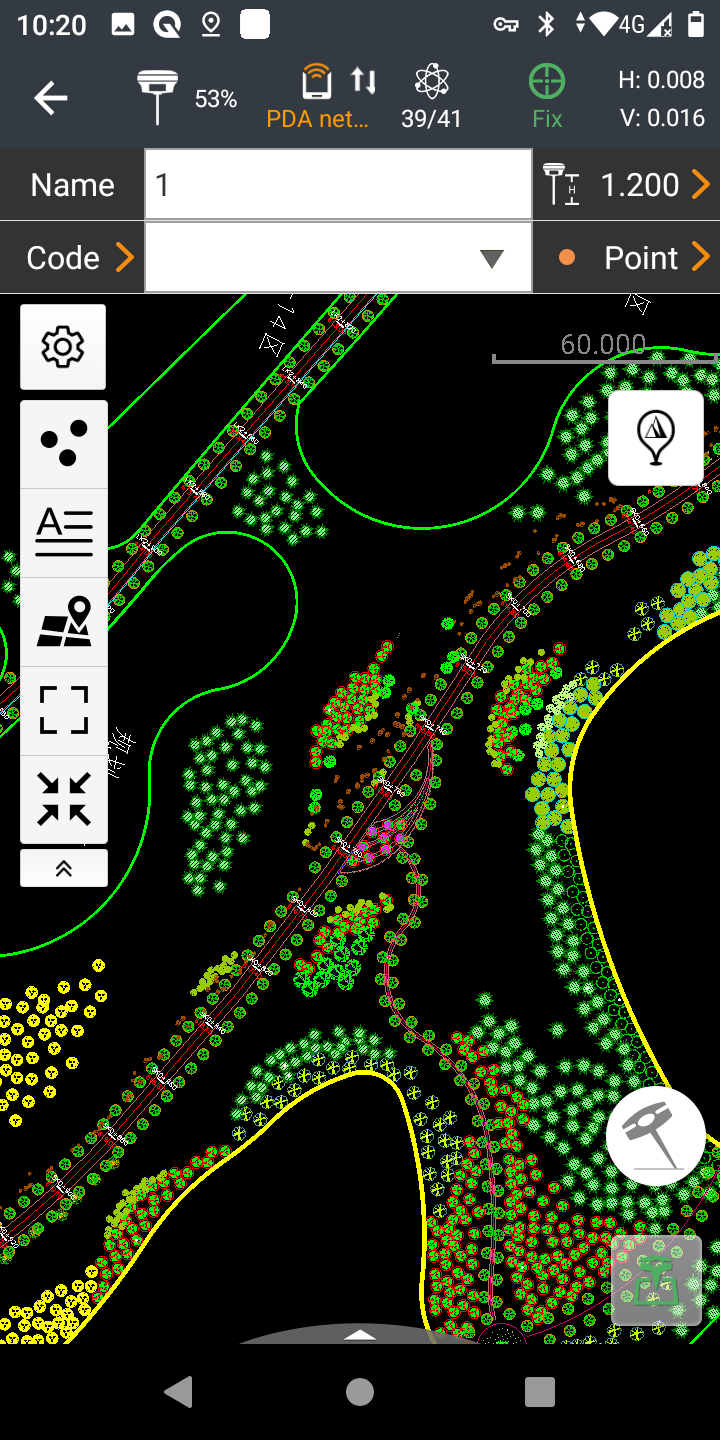Open the Fix solution status
The width and height of the screenshot is (720, 1440).
547,98
